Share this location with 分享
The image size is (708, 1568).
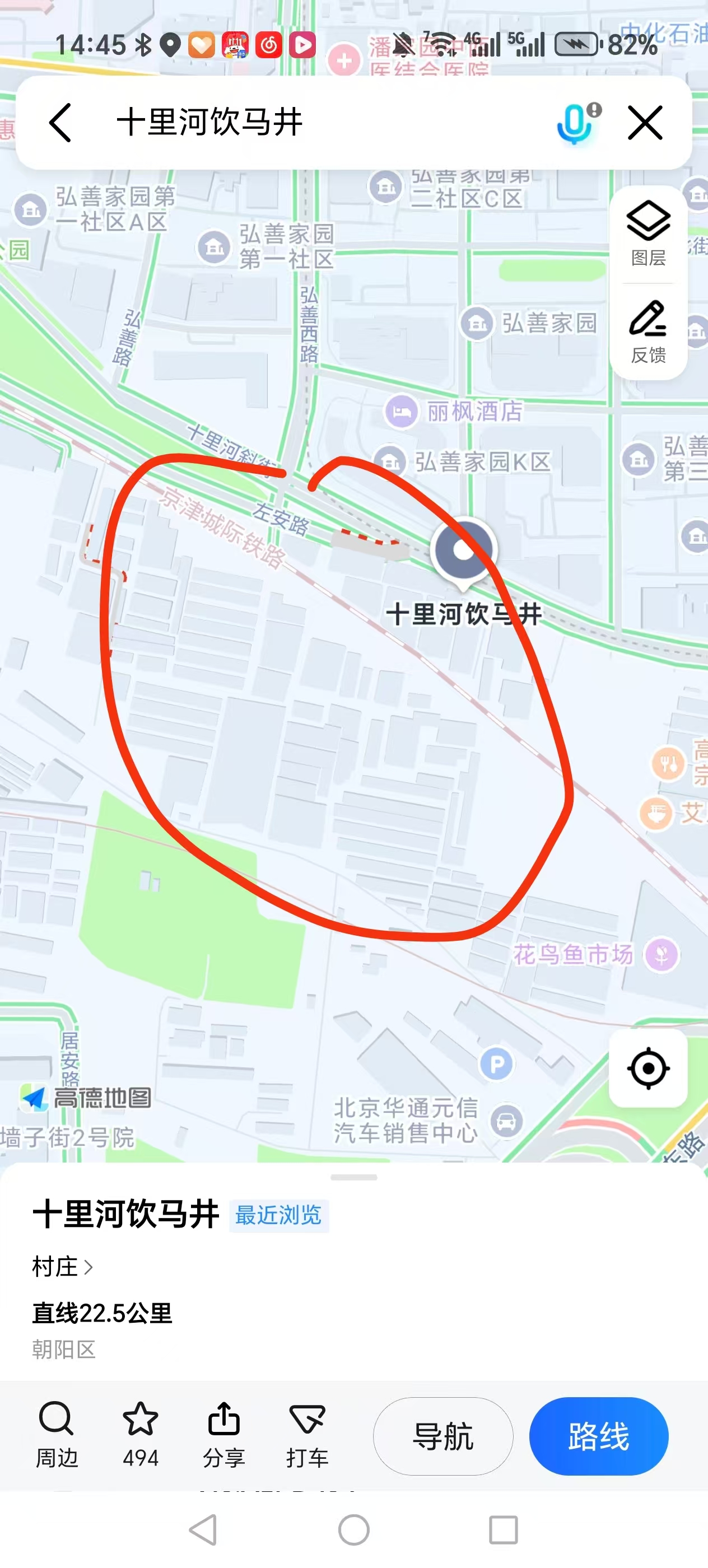(x=223, y=1435)
